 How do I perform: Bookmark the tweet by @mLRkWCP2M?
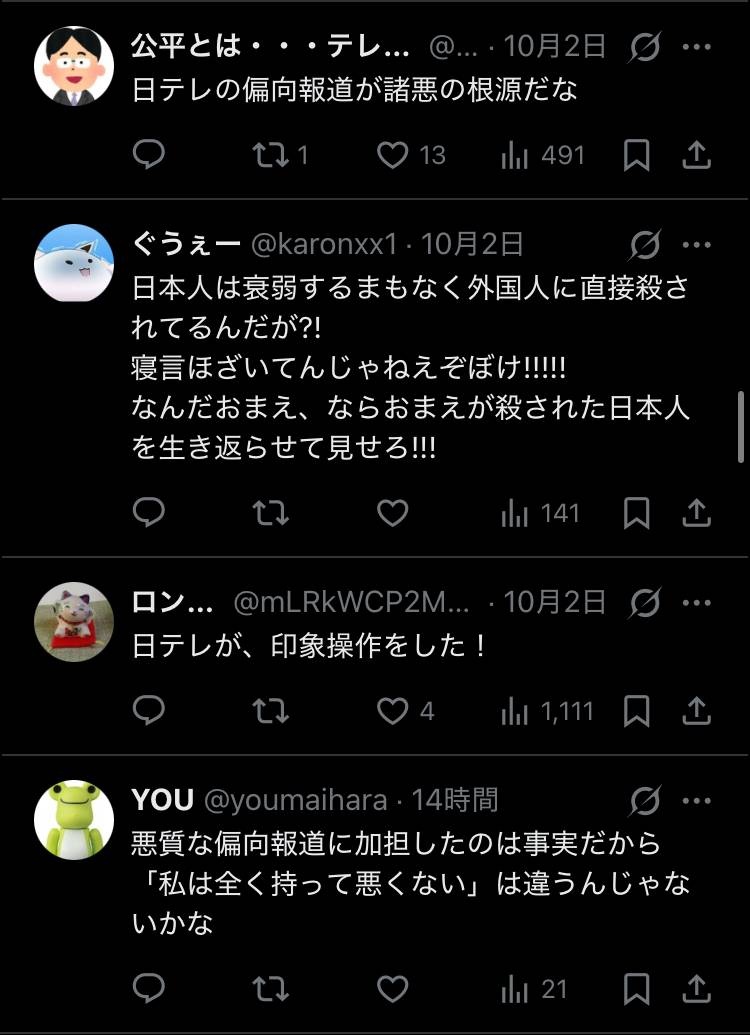[x=637, y=711]
